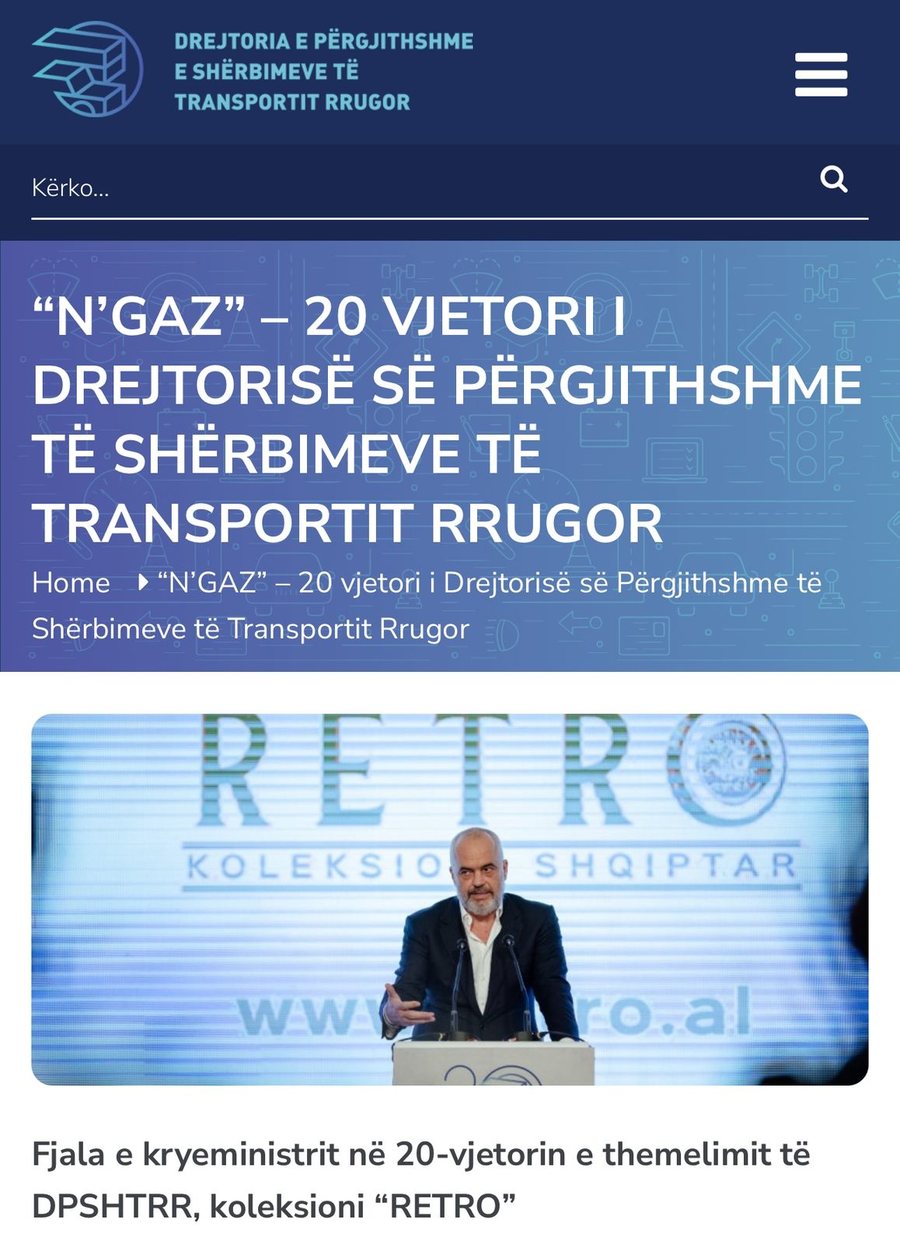Click the breadcrumb arrow separator icon
900x1244 pixels.
(x=143, y=582)
